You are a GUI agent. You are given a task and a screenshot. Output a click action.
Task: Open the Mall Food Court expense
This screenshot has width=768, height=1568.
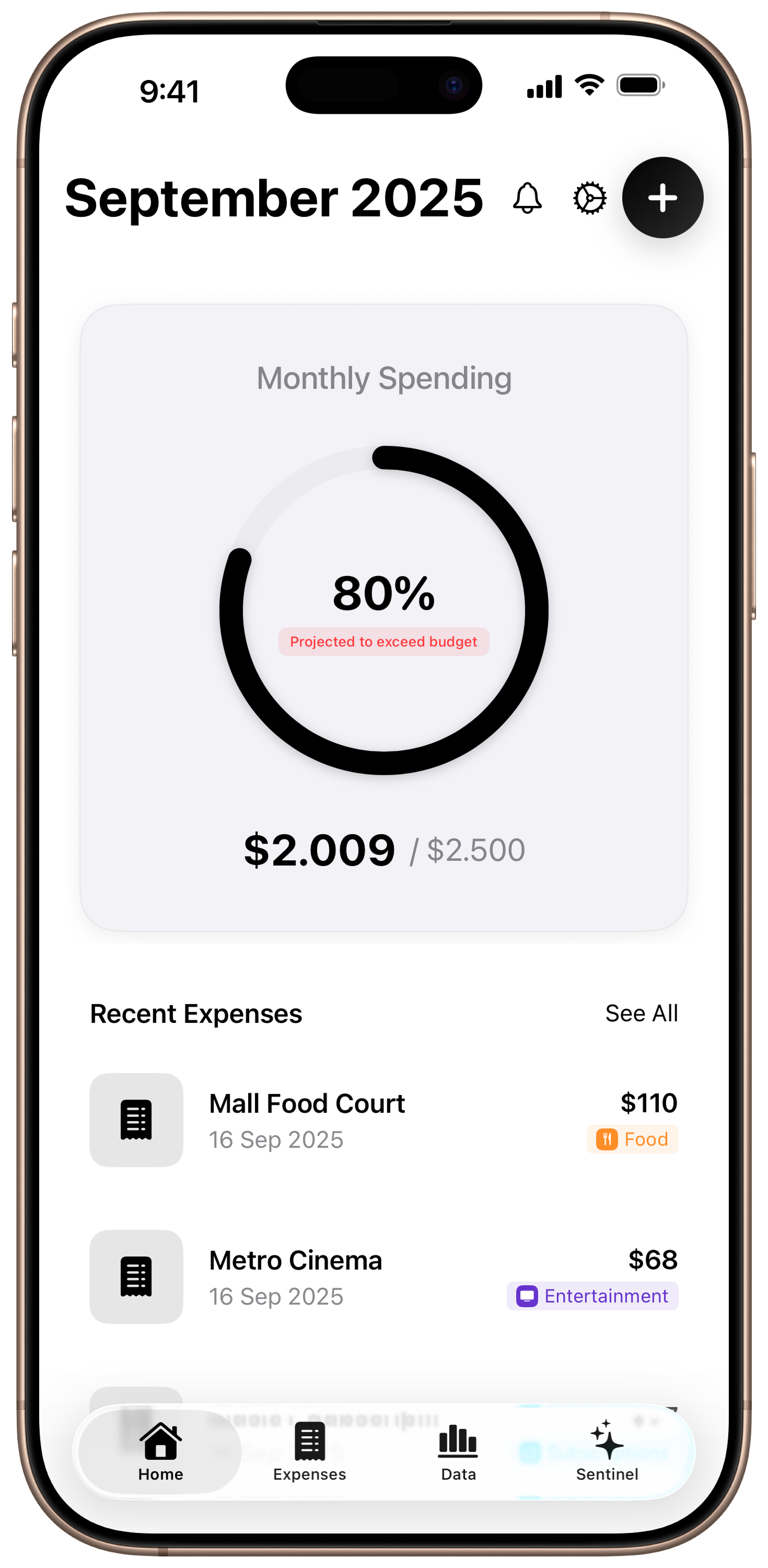point(383,1120)
